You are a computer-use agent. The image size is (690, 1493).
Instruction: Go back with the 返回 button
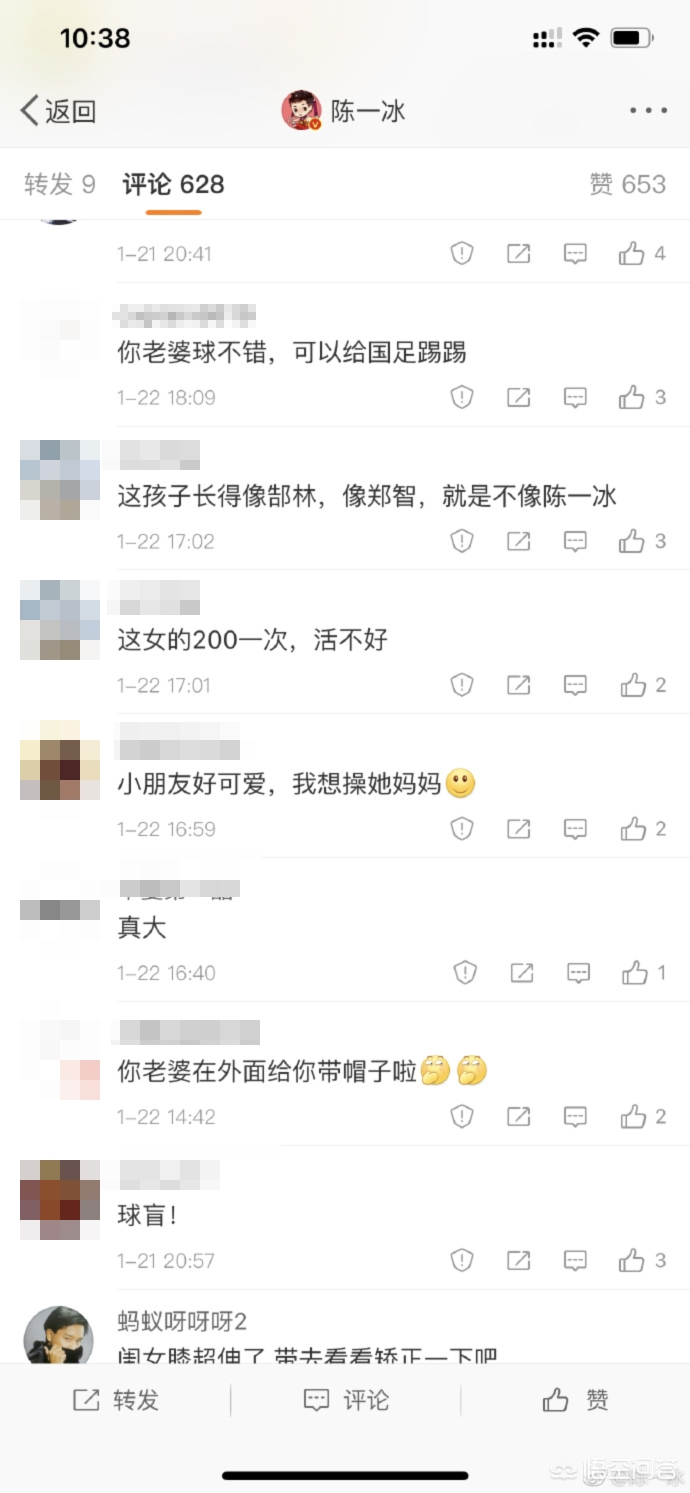point(58,111)
